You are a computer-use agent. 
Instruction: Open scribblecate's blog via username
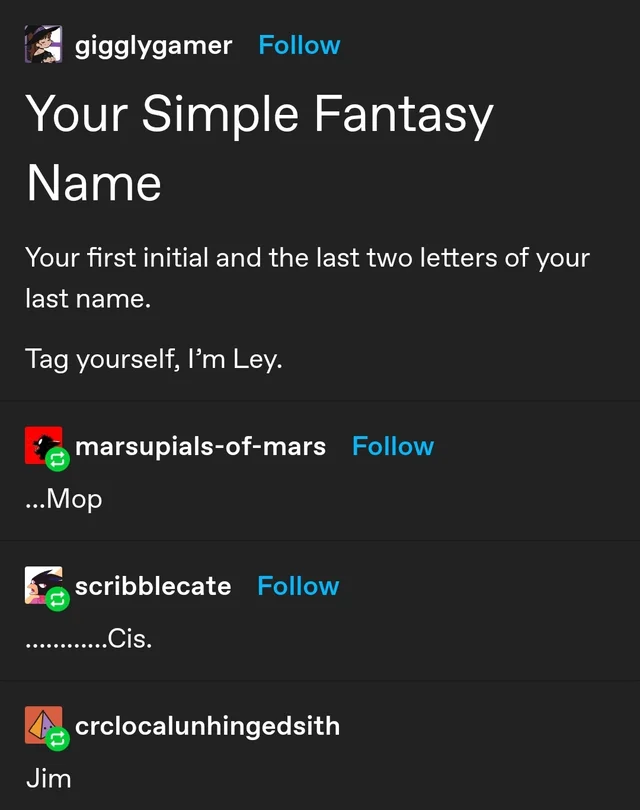tap(152, 586)
